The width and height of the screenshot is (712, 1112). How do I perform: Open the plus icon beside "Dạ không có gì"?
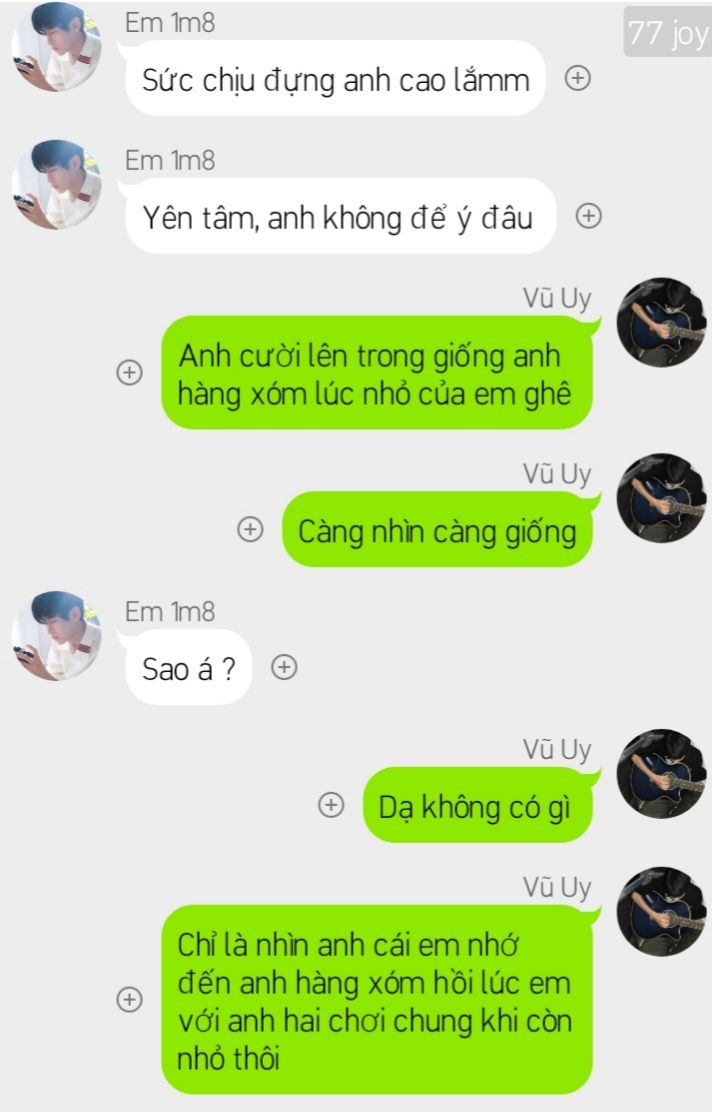pos(331,805)
